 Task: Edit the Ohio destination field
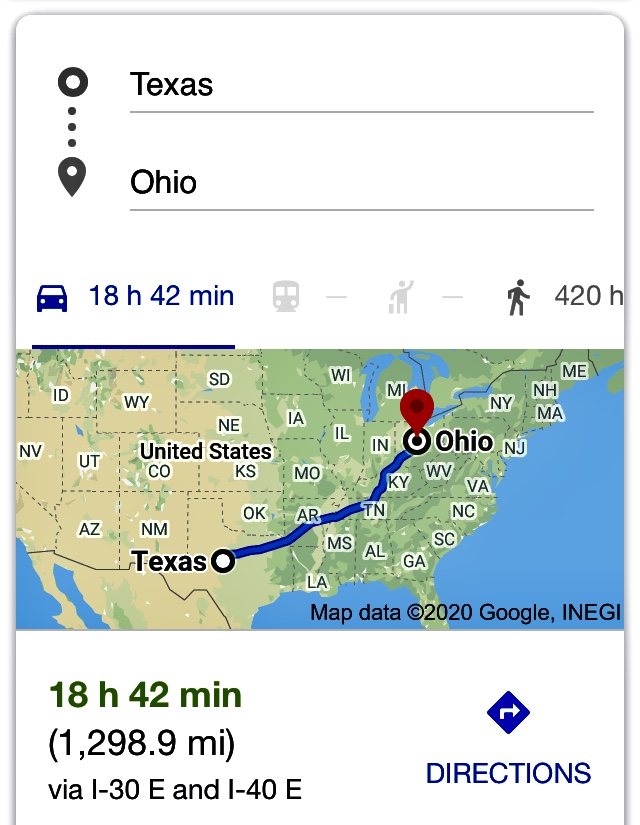[360, 182]
